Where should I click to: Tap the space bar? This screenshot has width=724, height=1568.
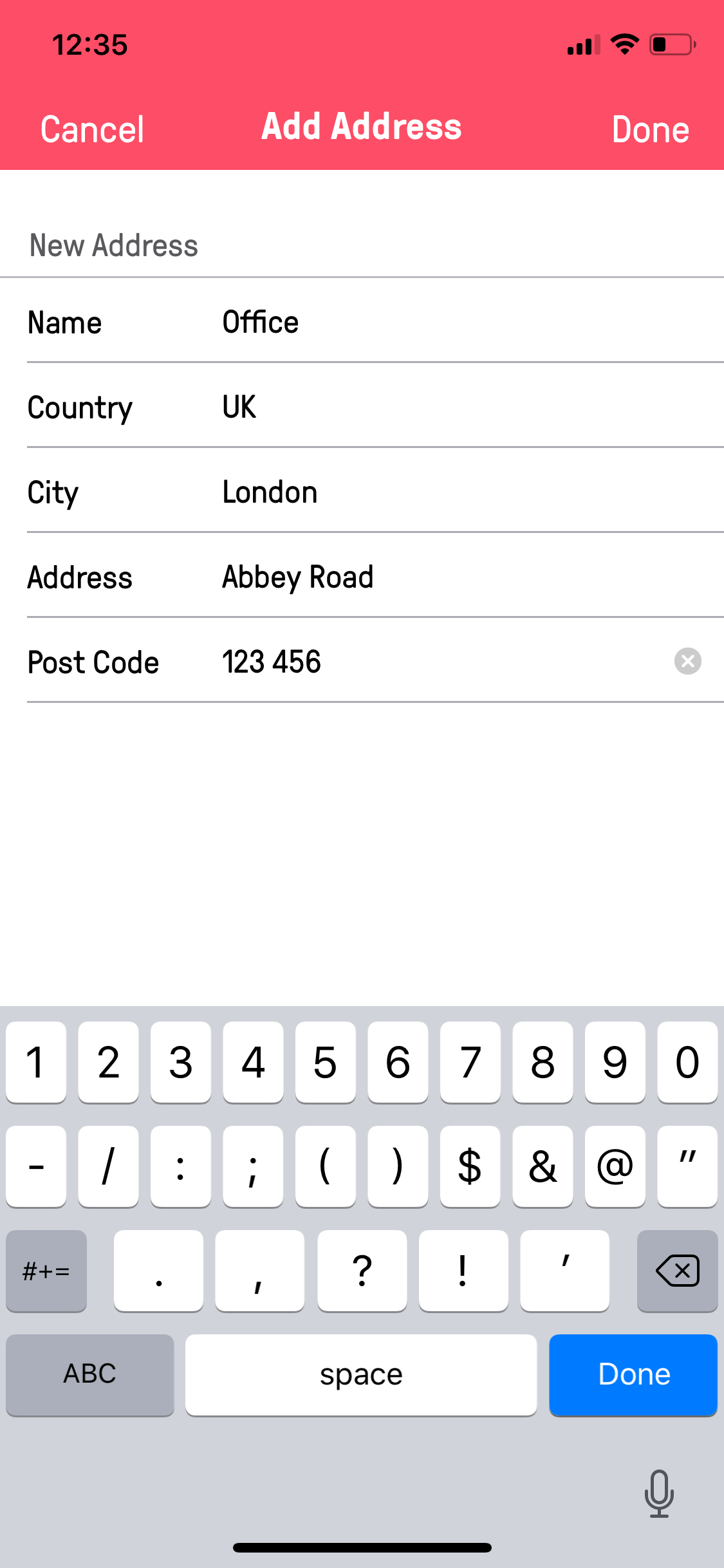click(361, 1374)
